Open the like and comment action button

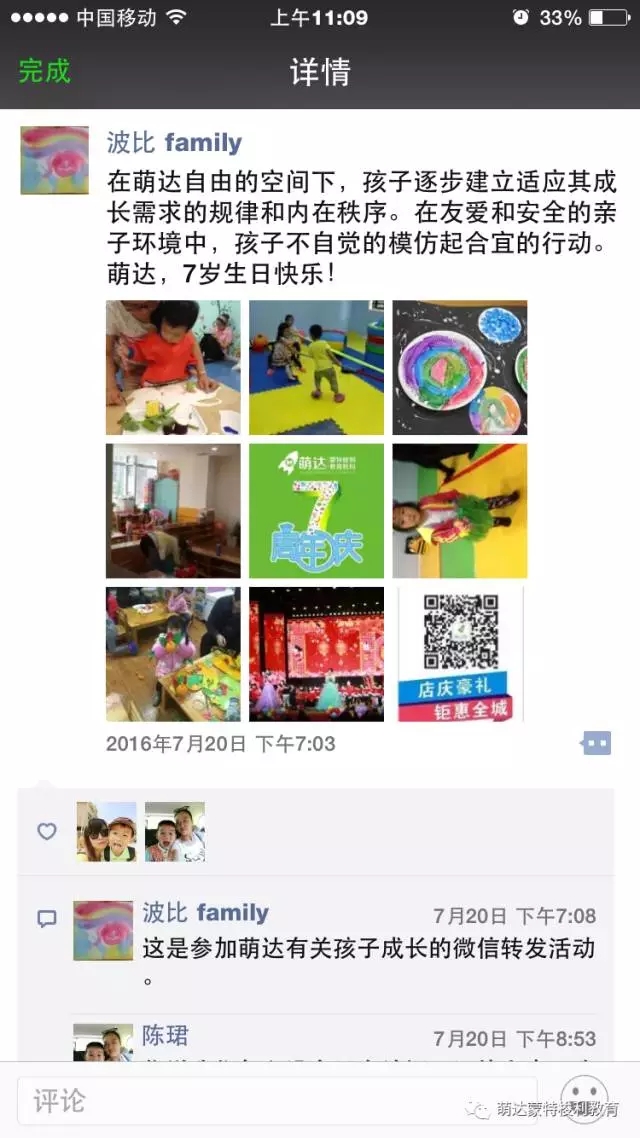pos(595,743)
